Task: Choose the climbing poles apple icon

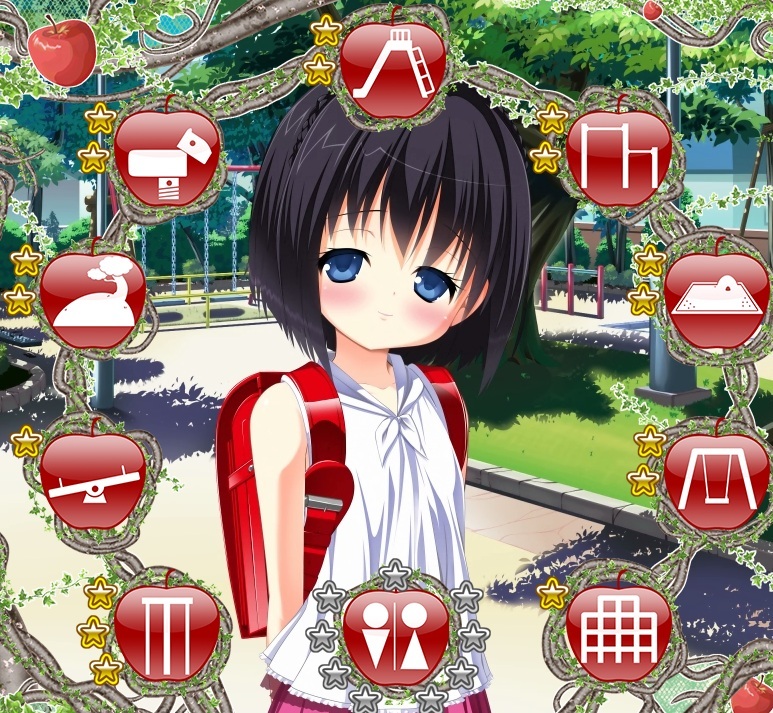Action: tap(167, 629)
